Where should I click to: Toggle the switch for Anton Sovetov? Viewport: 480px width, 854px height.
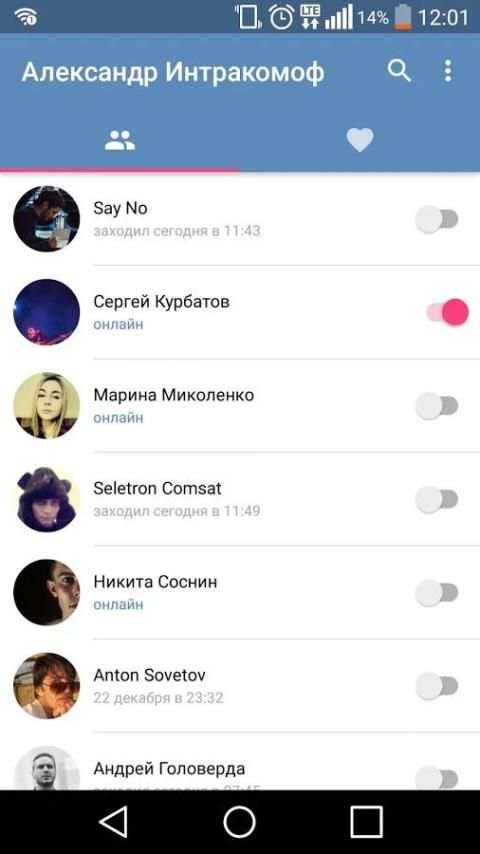[x=437, y=686]
